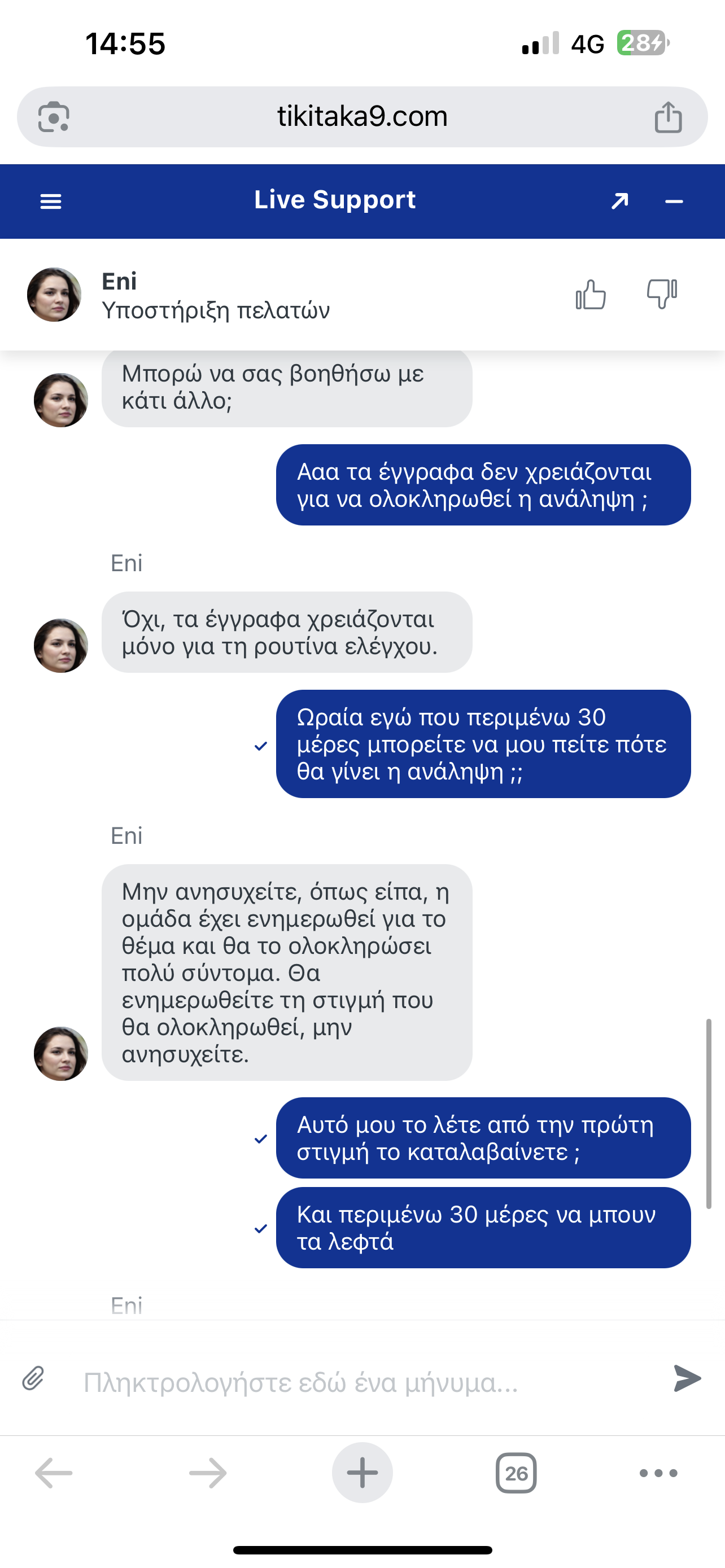The height and width of the screenshot is (1568, 725).
Task: Share the current page from the address bar
Action: pyautogui.click(x=668, y=117)
